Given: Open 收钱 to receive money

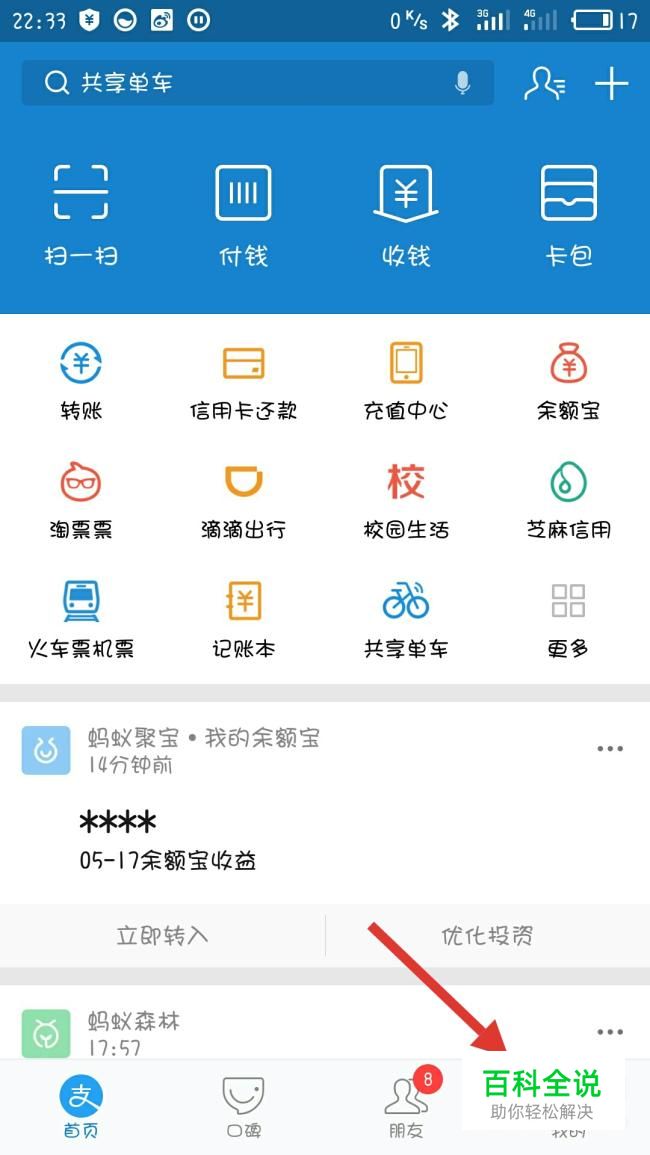Looking at the screenshot, I should tap(405, 215).
